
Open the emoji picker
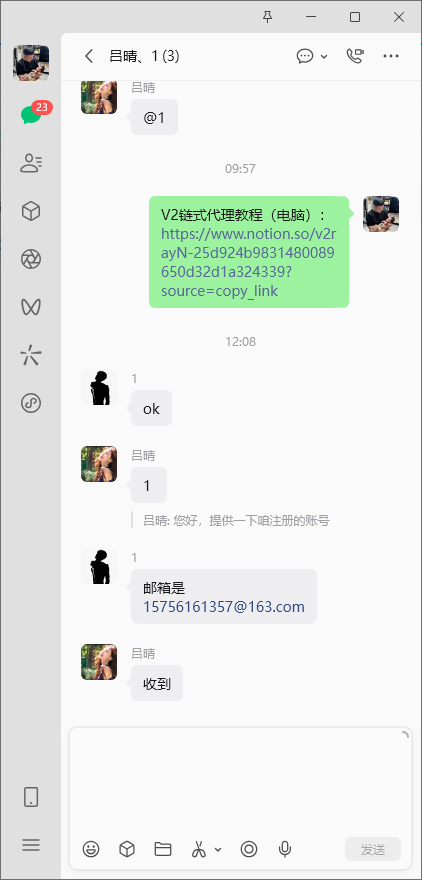[91, 849]
